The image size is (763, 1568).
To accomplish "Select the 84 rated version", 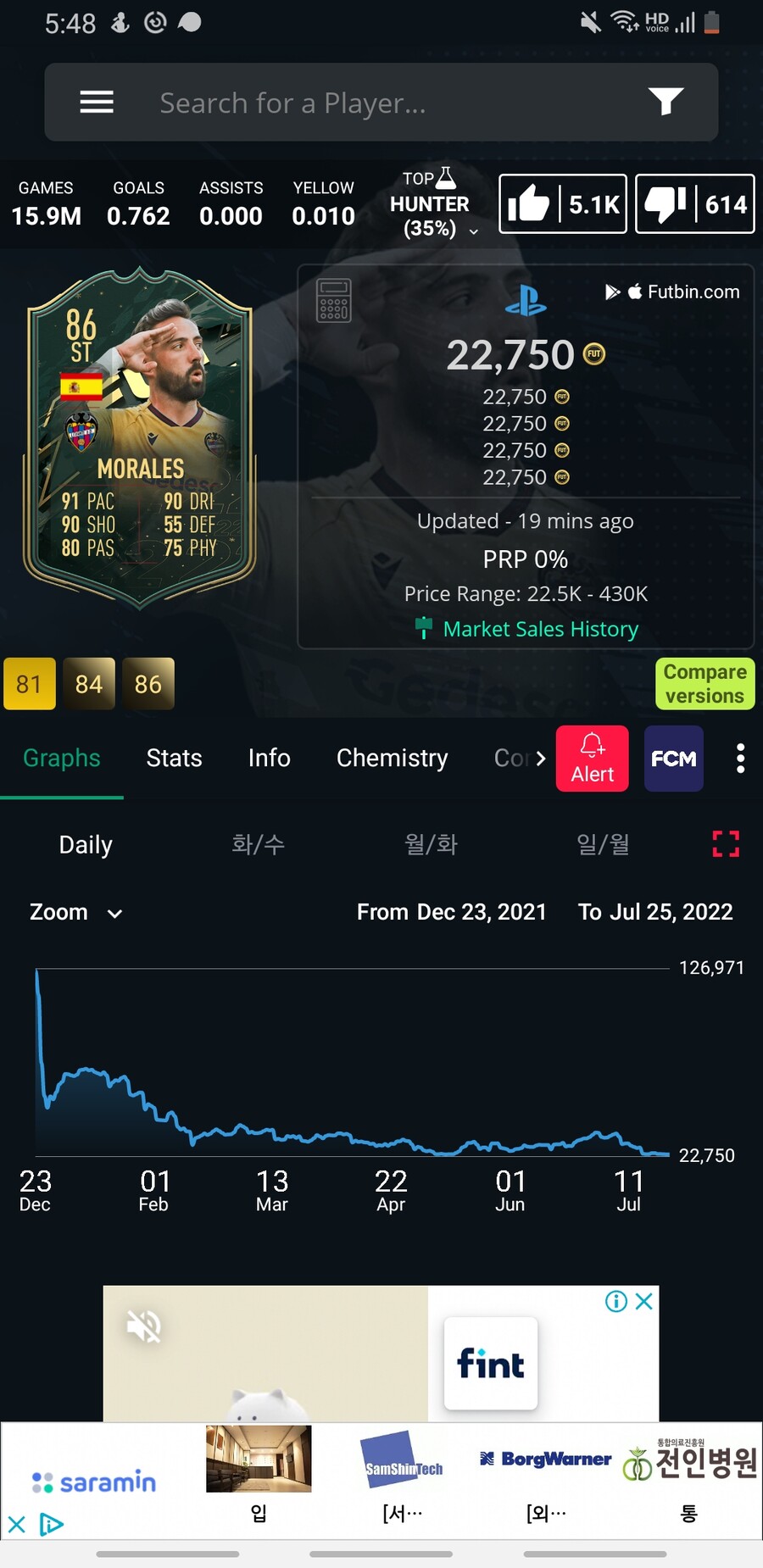I will [x=88, y=684].
